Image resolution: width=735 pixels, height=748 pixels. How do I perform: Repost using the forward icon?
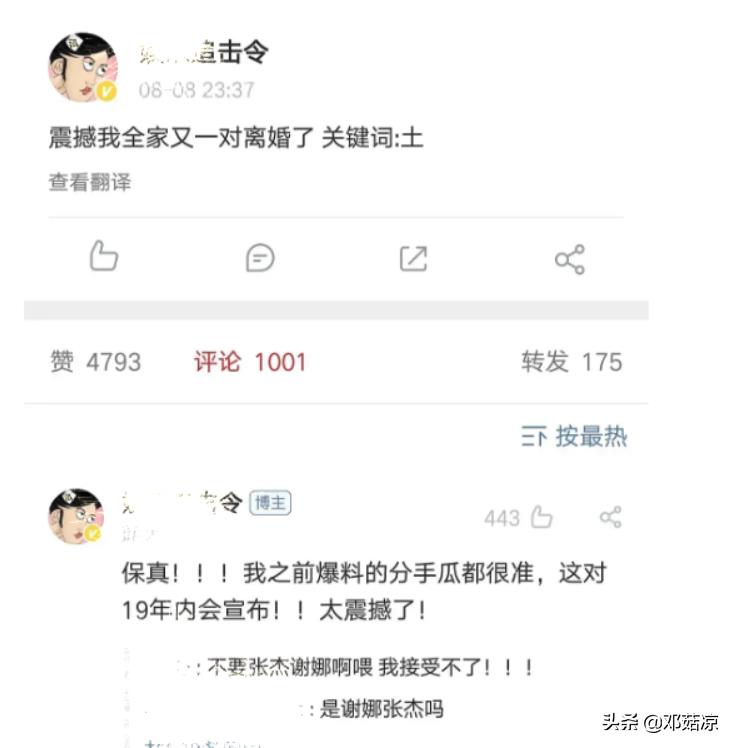click(413, 258)
